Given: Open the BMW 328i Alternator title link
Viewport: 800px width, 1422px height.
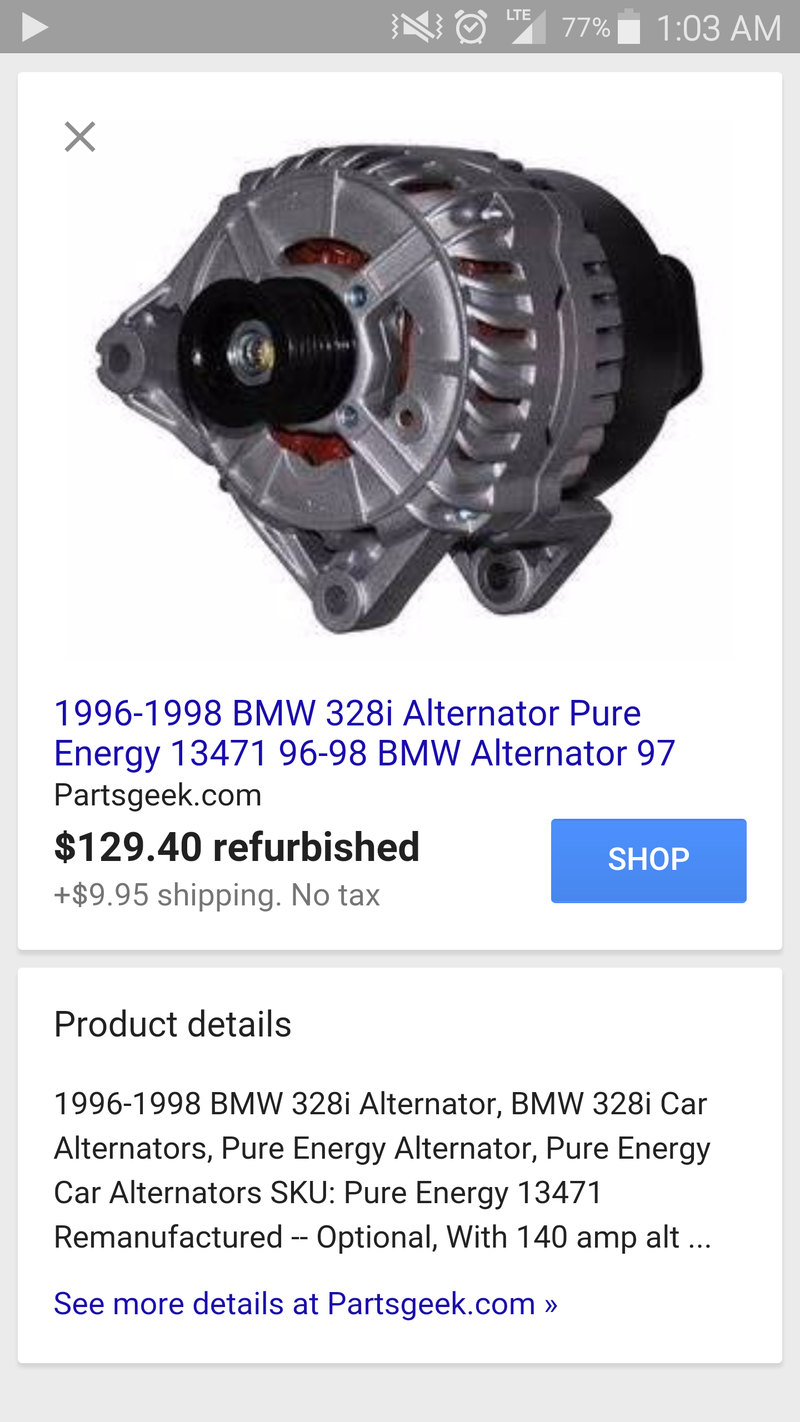Looking at the screenshot, I should 364,733.
